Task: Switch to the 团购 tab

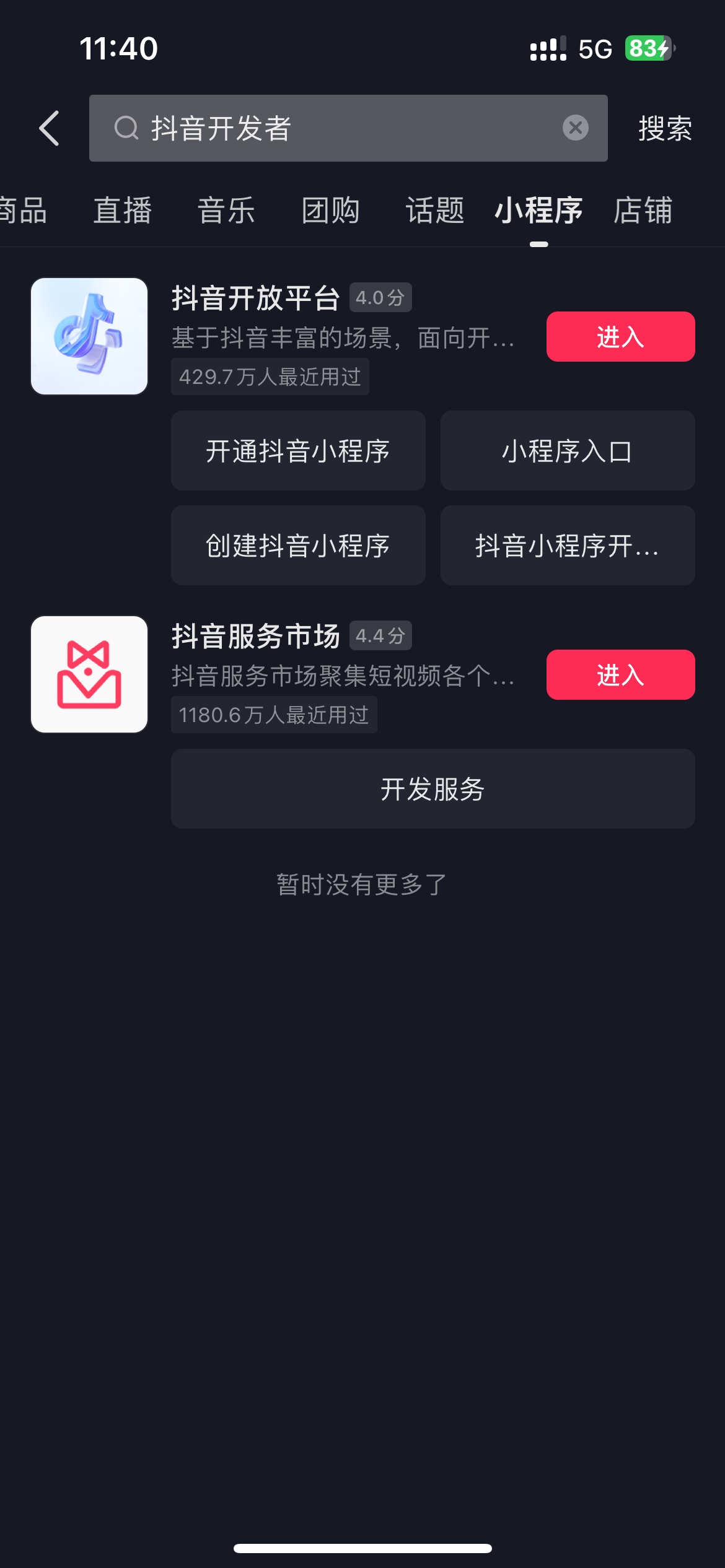Action: coord(330,211)
